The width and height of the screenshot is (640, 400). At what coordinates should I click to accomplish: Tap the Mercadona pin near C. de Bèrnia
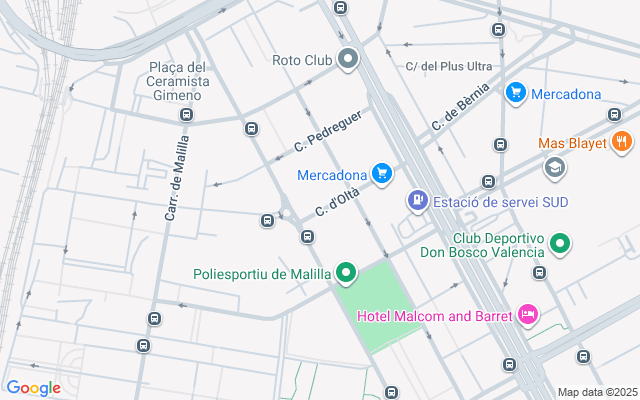(516, 94)
